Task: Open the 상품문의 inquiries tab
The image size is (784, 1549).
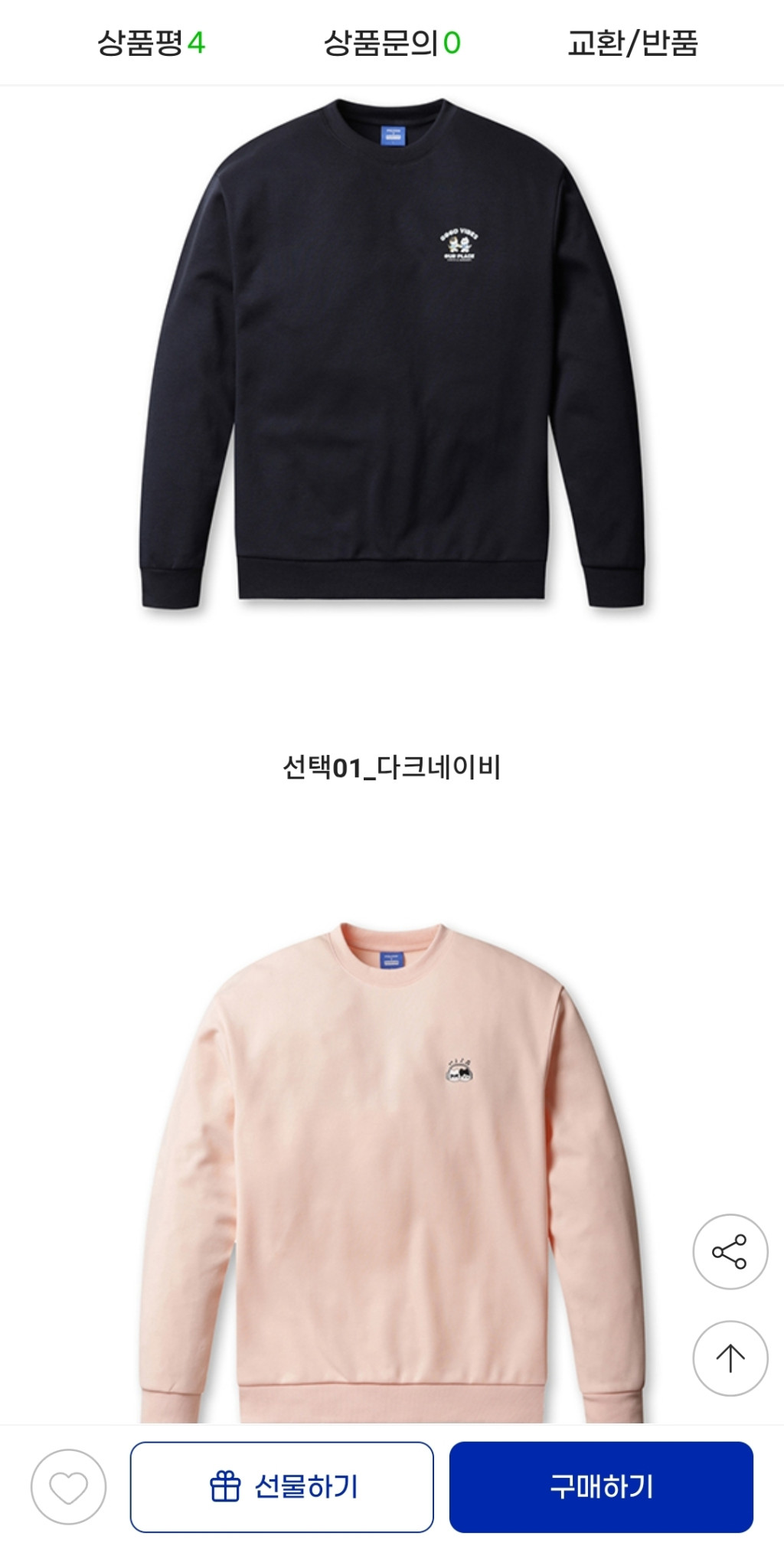Action: 391,43
